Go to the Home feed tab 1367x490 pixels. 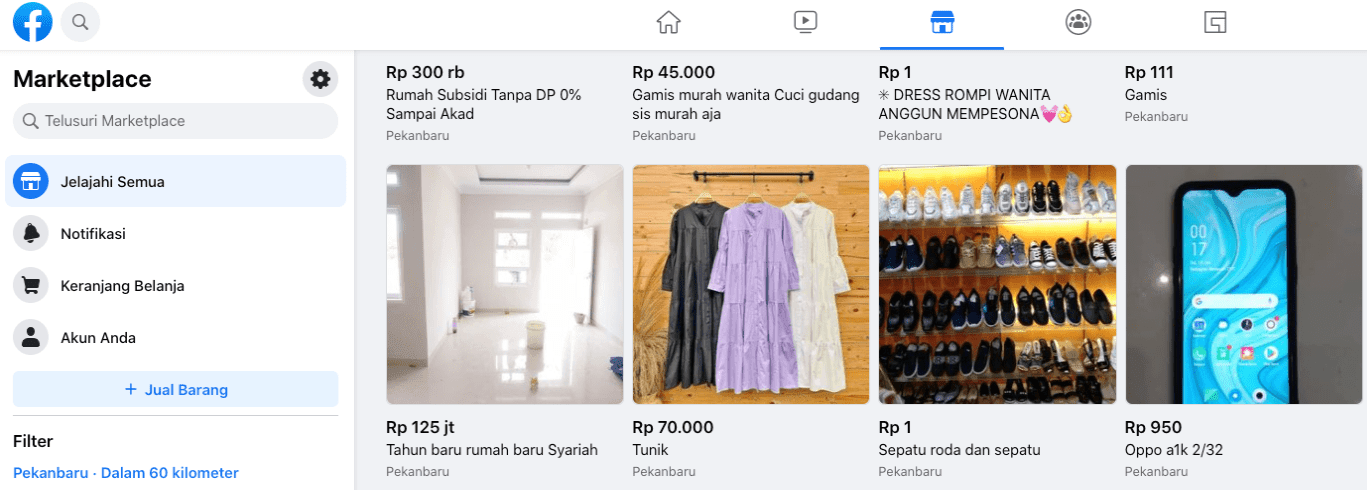[x=668, y=22]
